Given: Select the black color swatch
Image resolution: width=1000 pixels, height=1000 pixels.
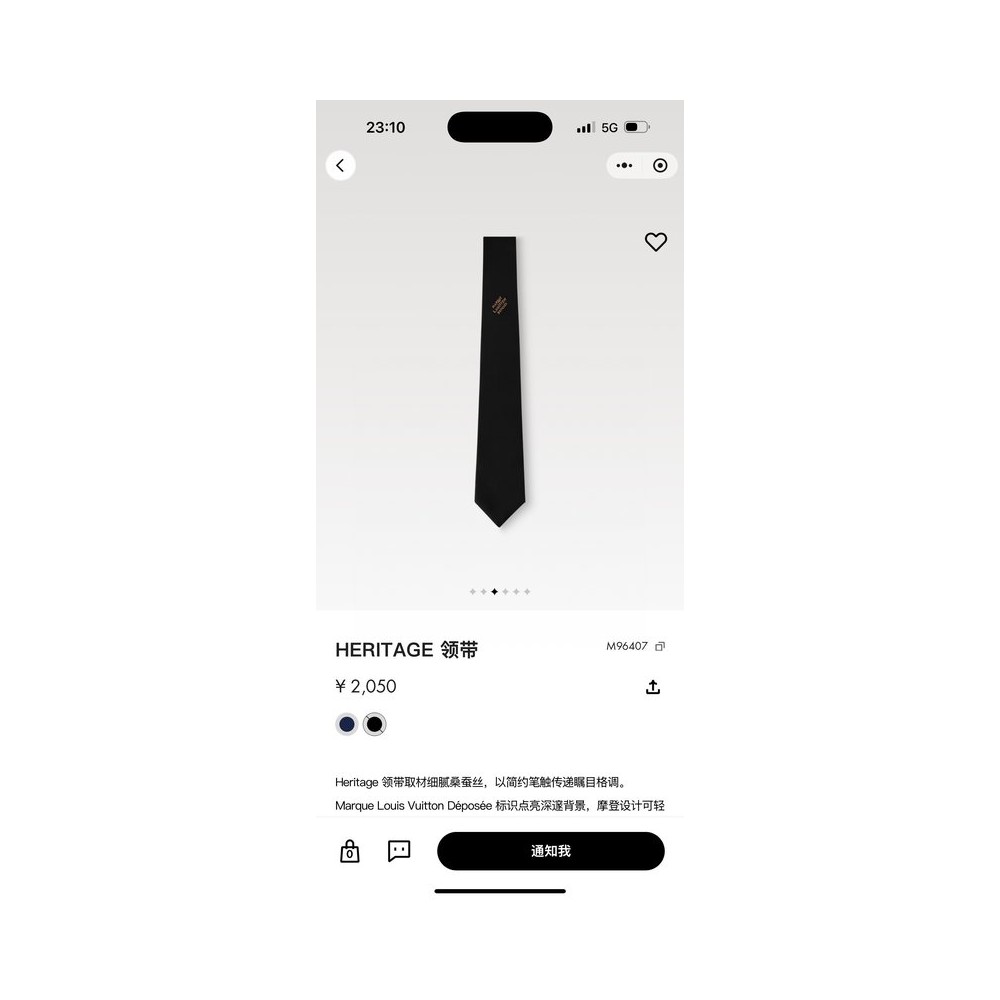Looking at the screenshot, I should point(375,724).
